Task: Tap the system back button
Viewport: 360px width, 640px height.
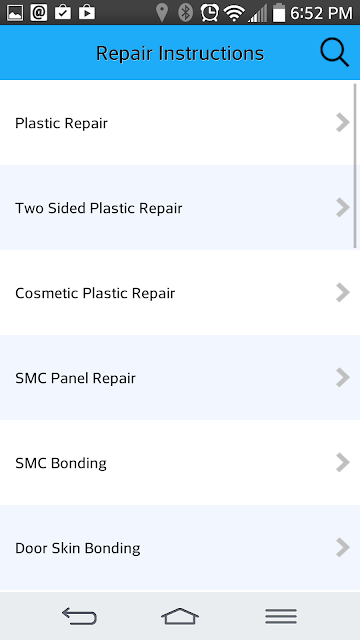Action: (79, 616)
